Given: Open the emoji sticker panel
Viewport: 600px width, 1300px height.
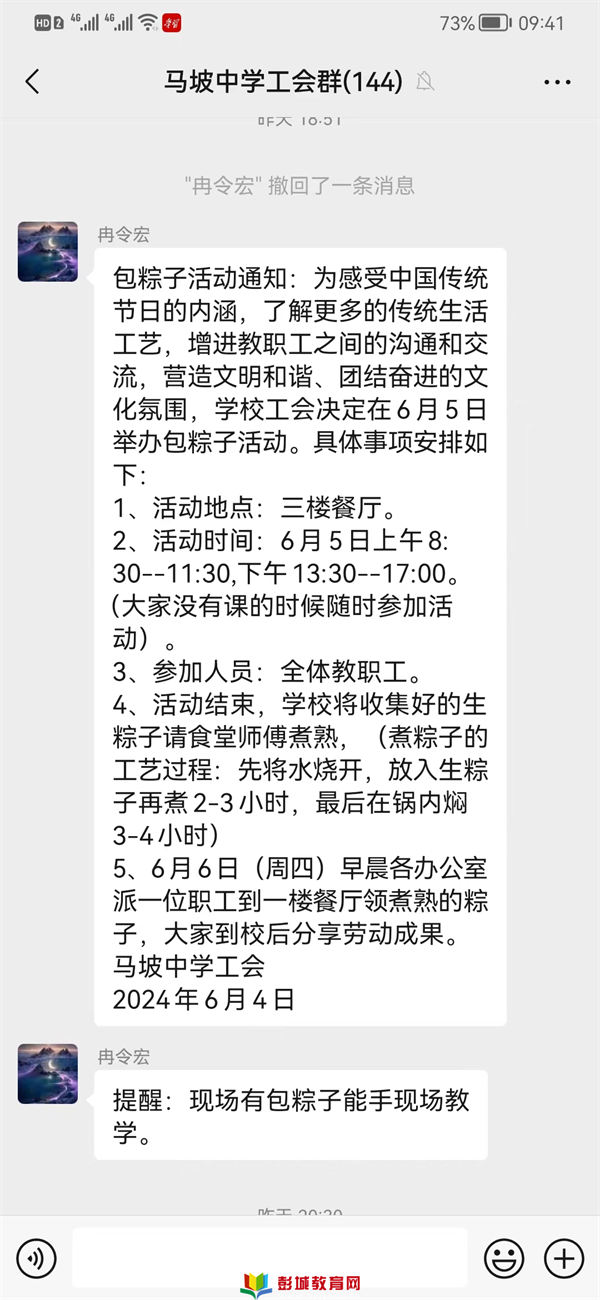Looking at the screenshot, I should click(503, 1257).
